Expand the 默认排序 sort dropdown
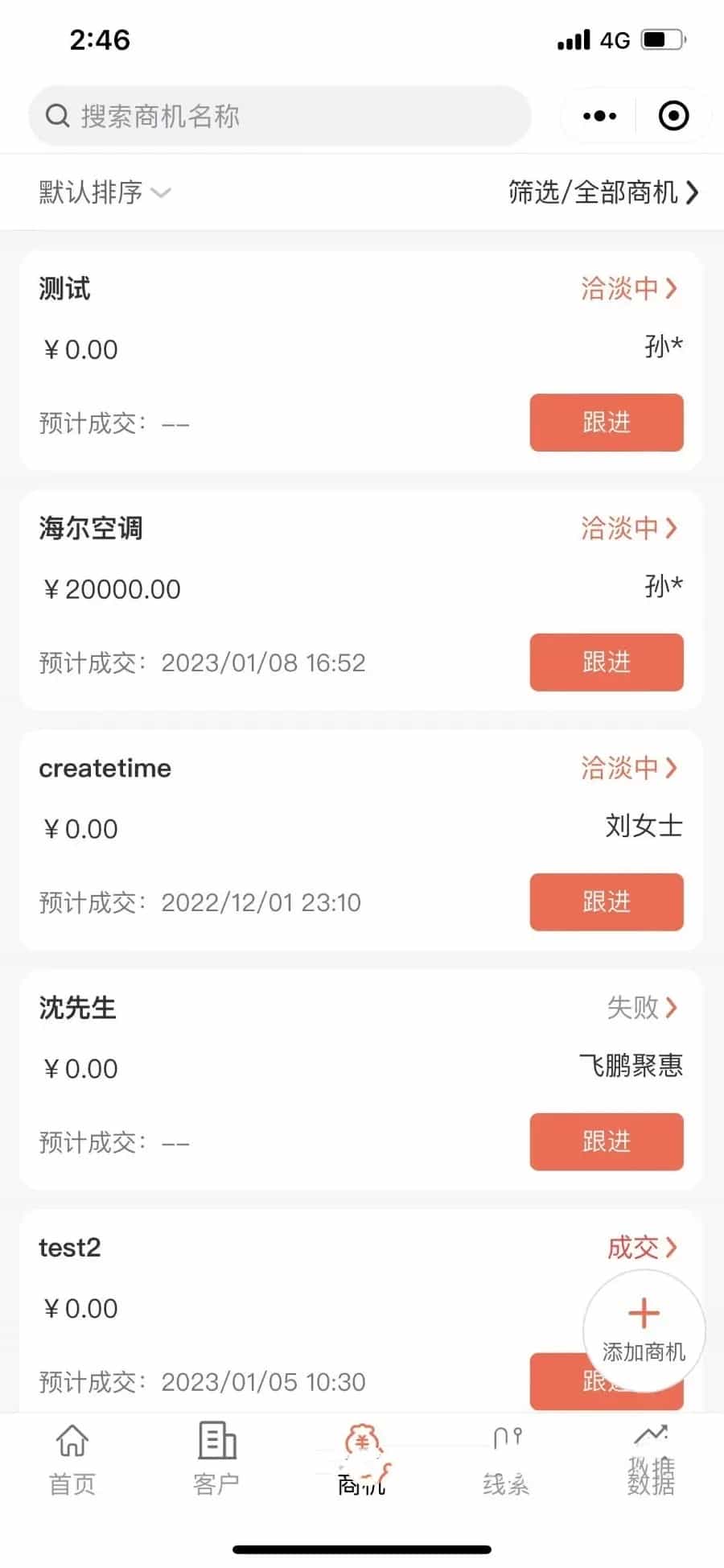Screen dimensions: 724x1568 105,192
